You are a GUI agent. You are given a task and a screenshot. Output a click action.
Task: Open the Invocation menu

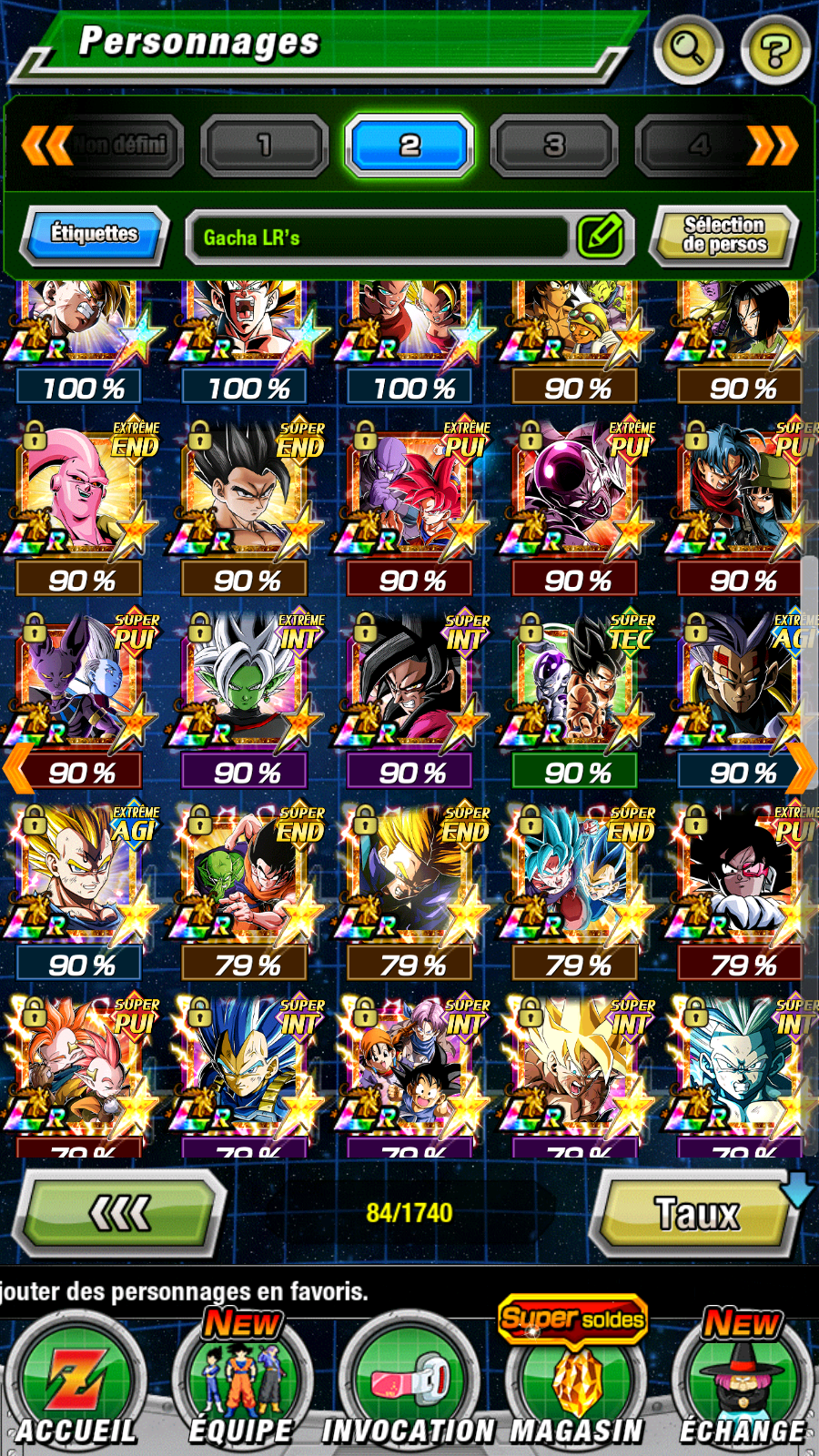[x=409, y=1383]
